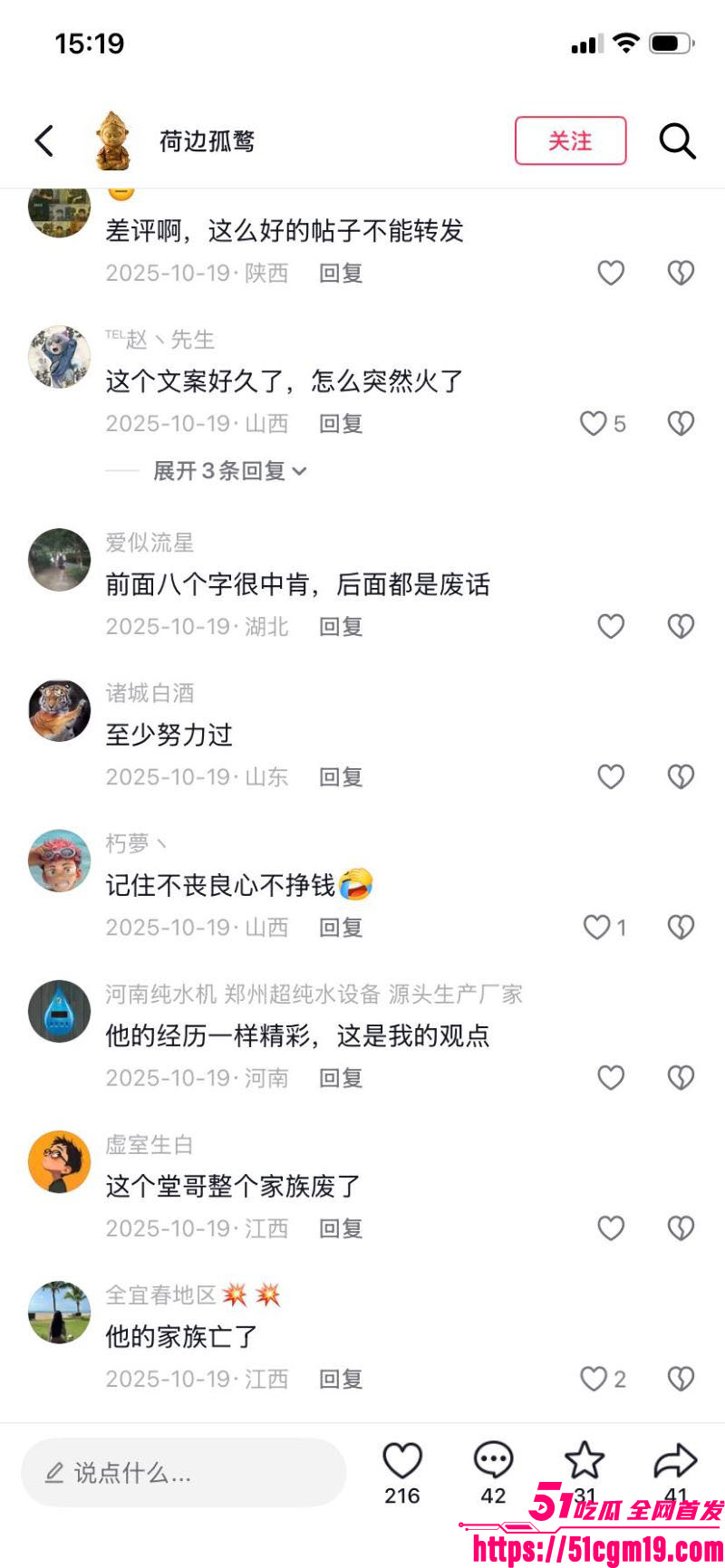Open reply options under 诸城白酒's comment
Screen dimensions: 725x1568
[x=340, y=776]
